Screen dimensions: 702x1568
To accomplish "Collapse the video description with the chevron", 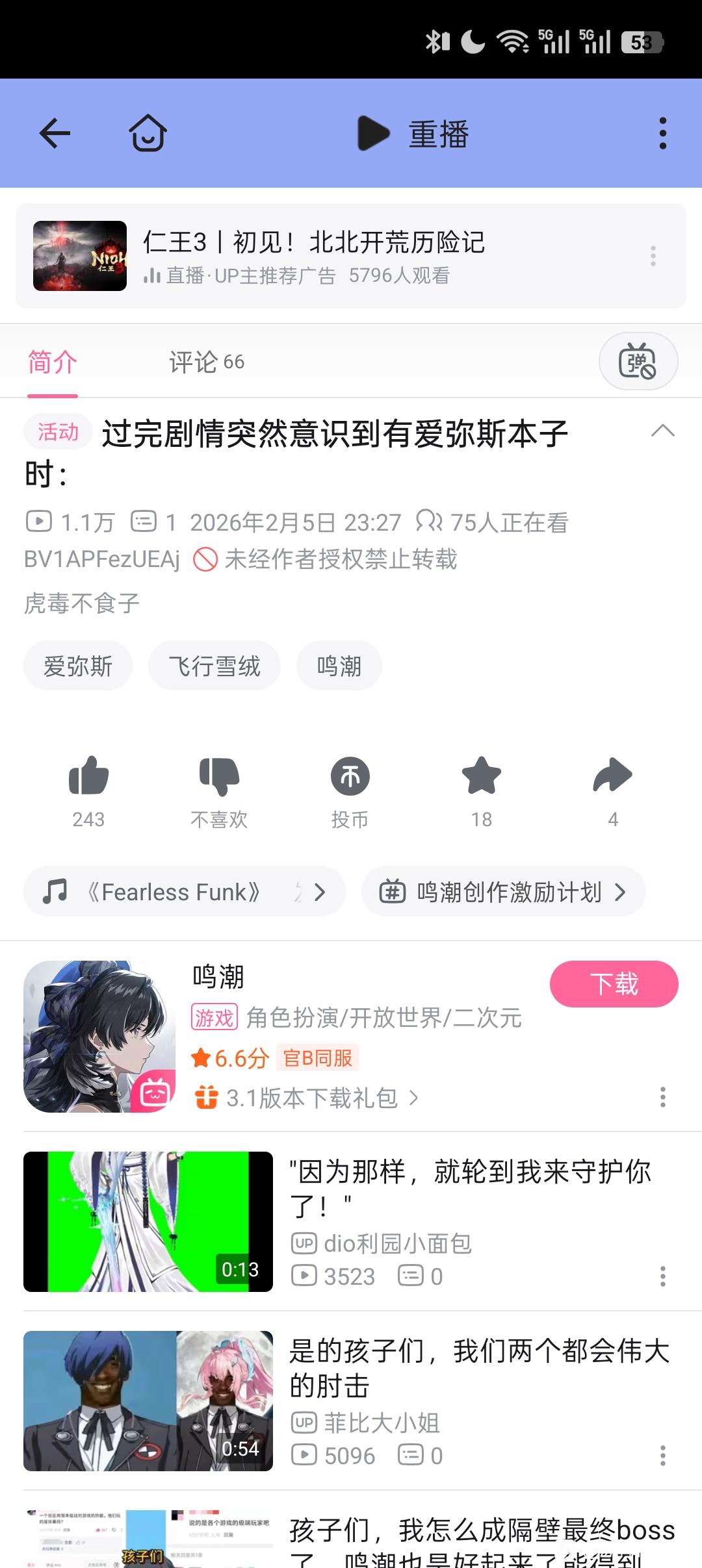I will pyautogui.click(x=662, y=431).
